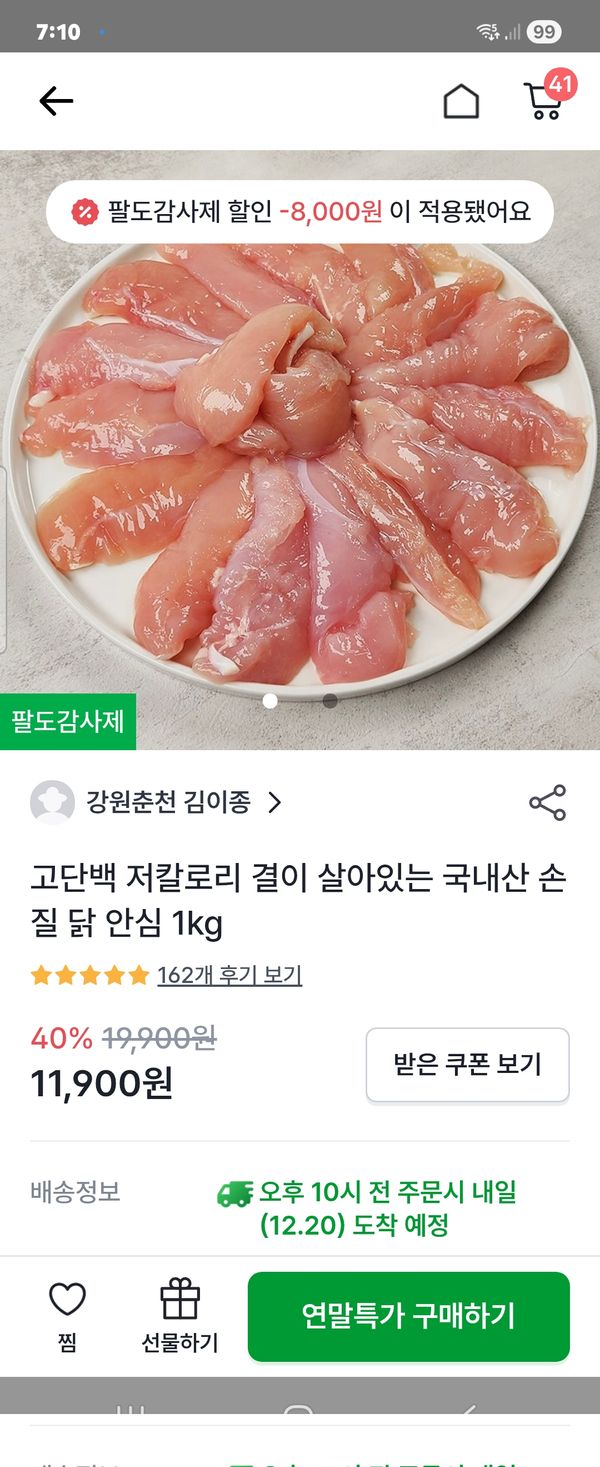View the 162개 후기 보기 reviews link
This screenshot has width=600, height=1467.
[x=229, y=975]
